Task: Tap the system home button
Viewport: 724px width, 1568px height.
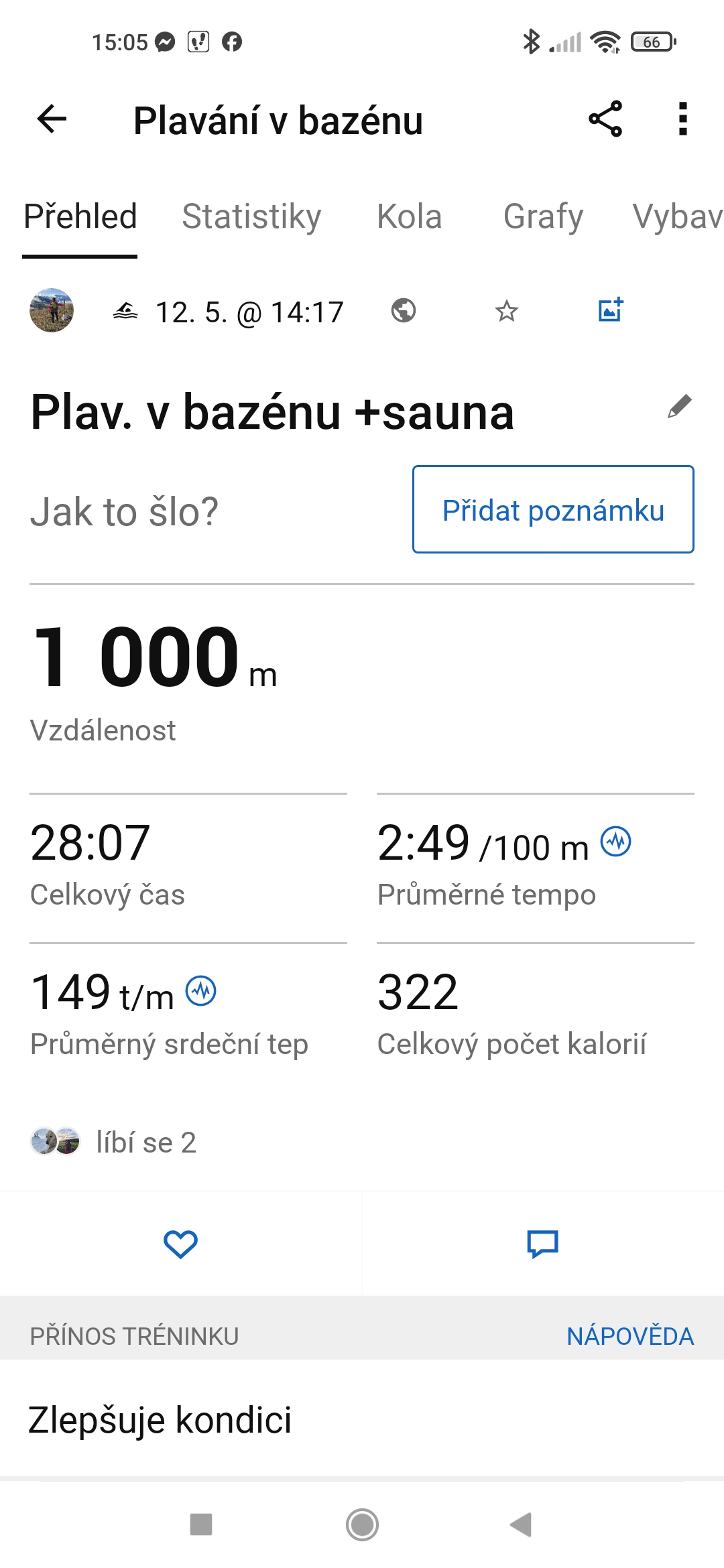Action: click(362, 1524)
